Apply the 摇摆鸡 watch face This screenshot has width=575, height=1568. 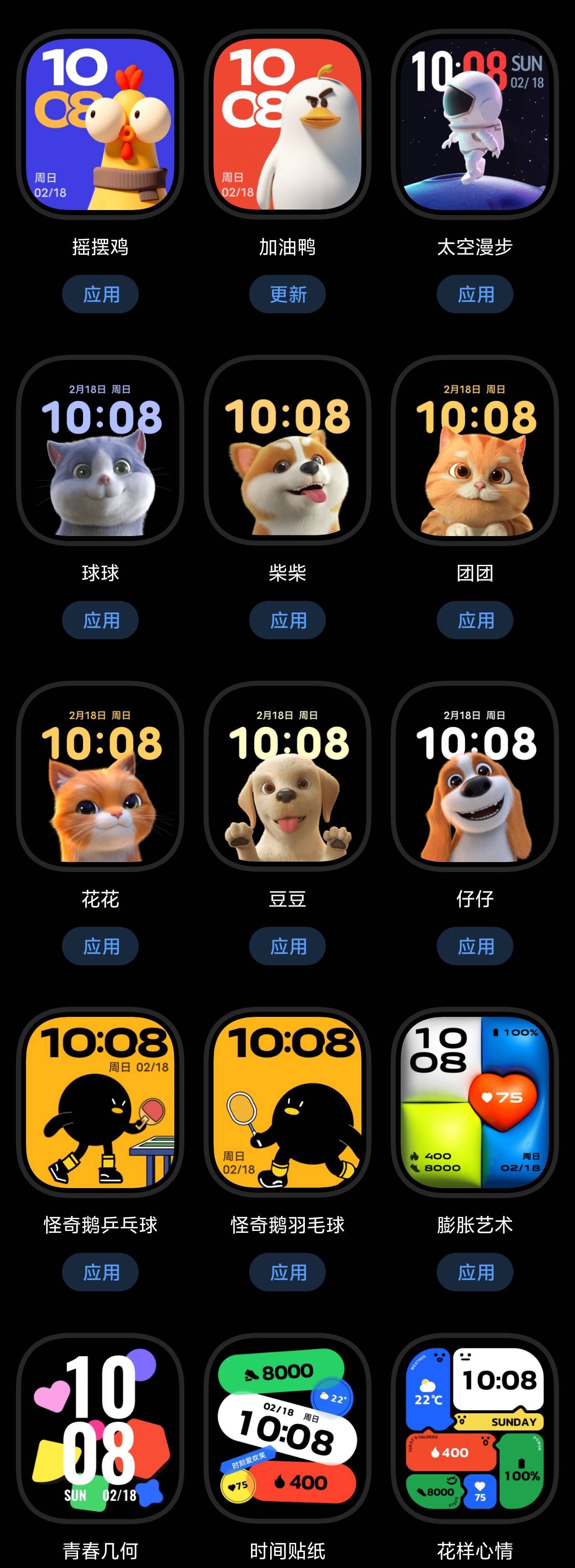coord(100,294)
